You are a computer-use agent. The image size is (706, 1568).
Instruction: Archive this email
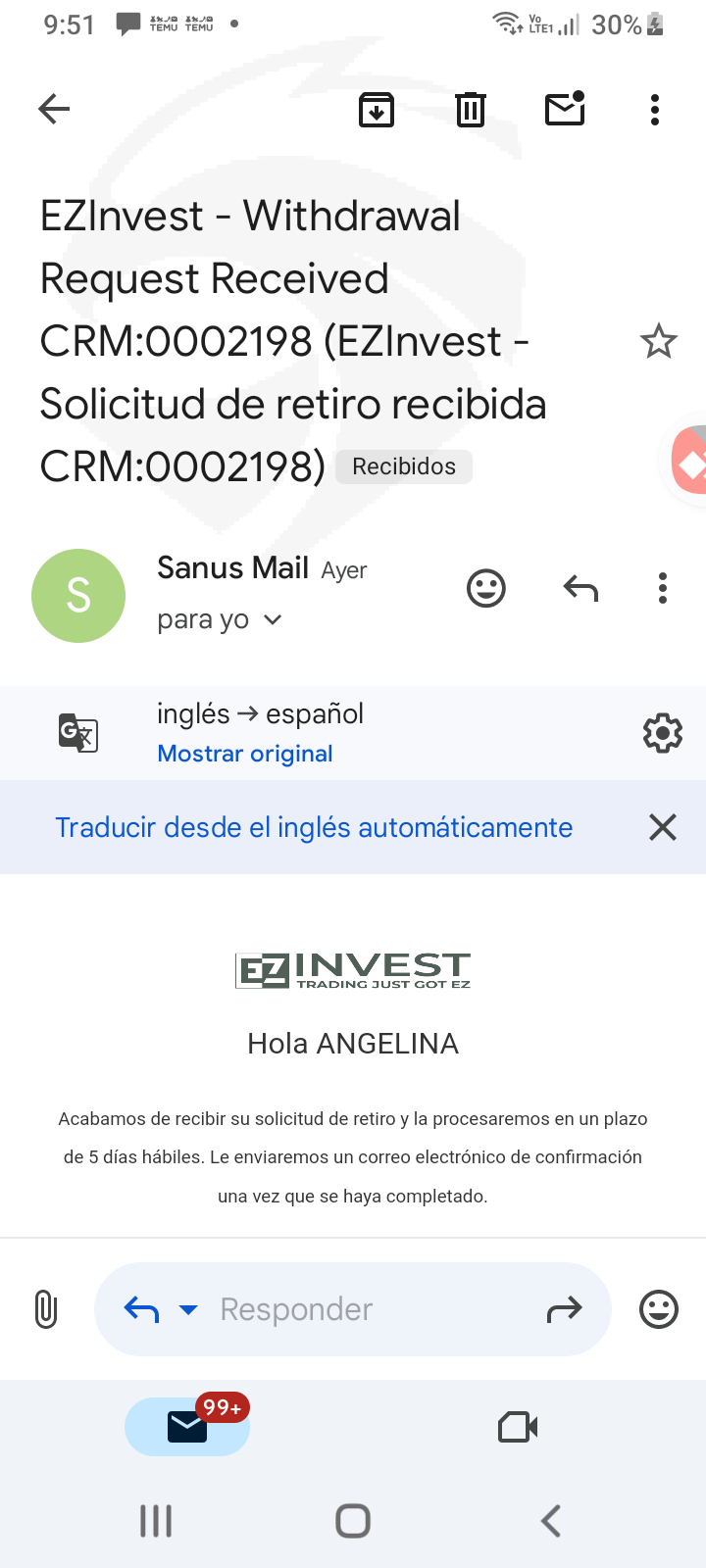tap(377, 109)
